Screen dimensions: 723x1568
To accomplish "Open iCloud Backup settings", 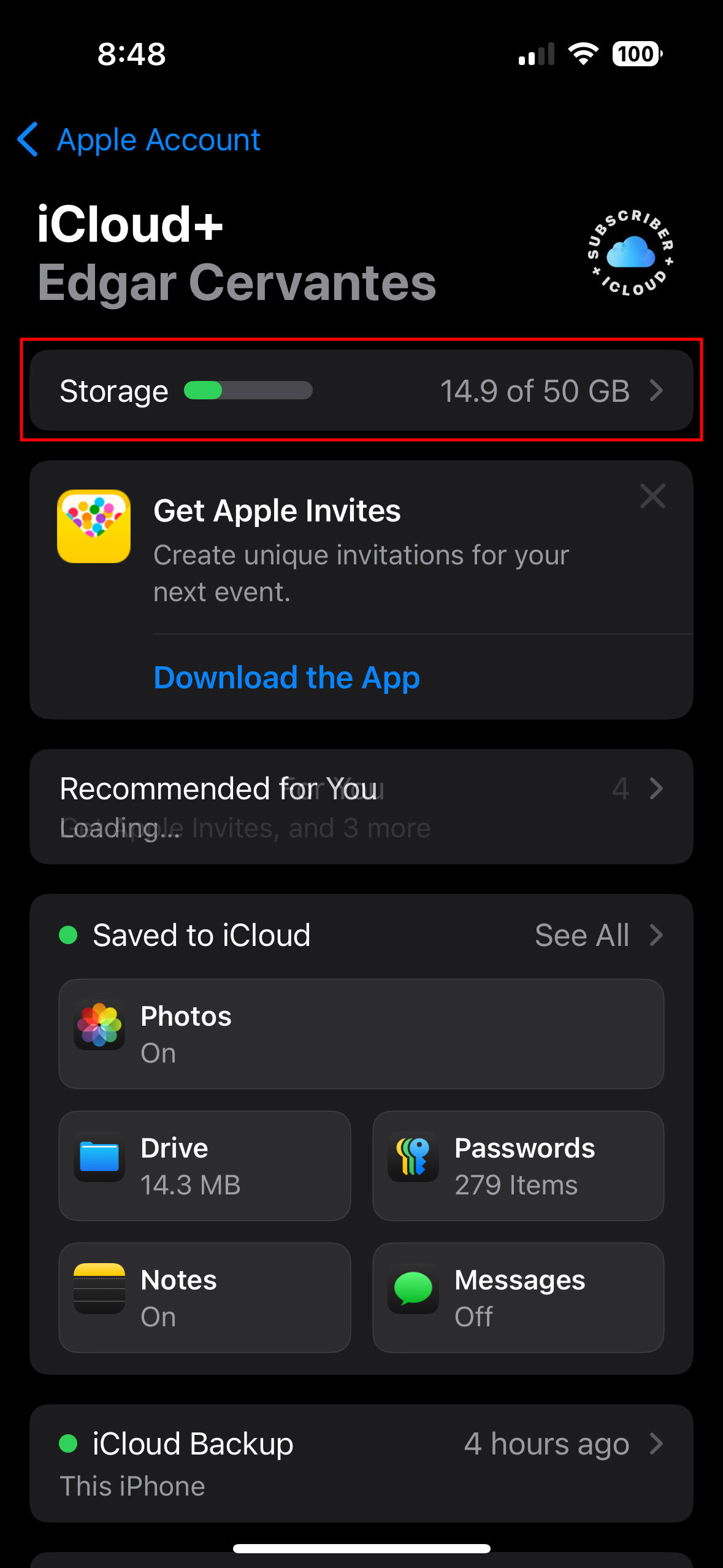I will (361, 1463).
